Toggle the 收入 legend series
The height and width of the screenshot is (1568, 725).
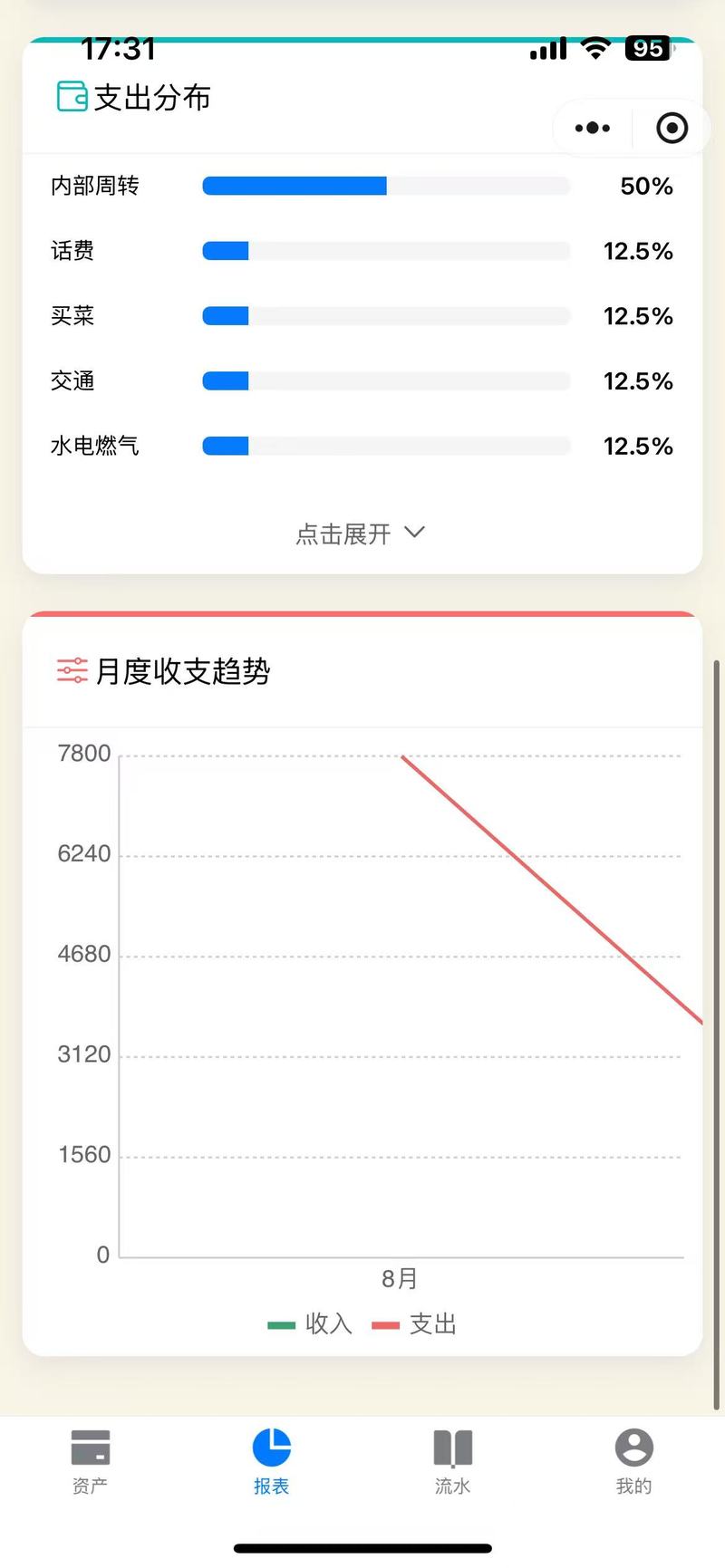[311, 1324]
